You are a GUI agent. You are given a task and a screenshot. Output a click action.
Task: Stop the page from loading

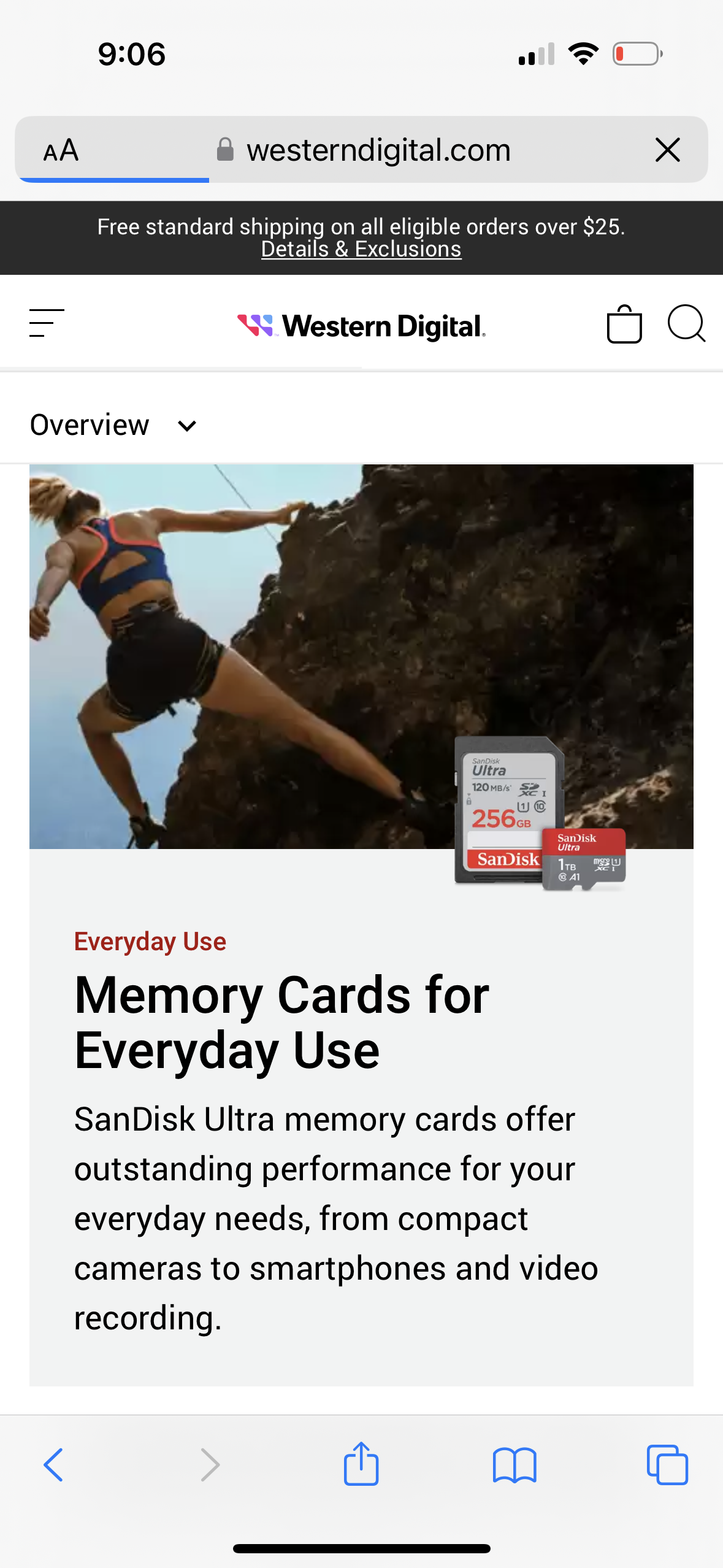pyautogui.click(x=668, y=150)
